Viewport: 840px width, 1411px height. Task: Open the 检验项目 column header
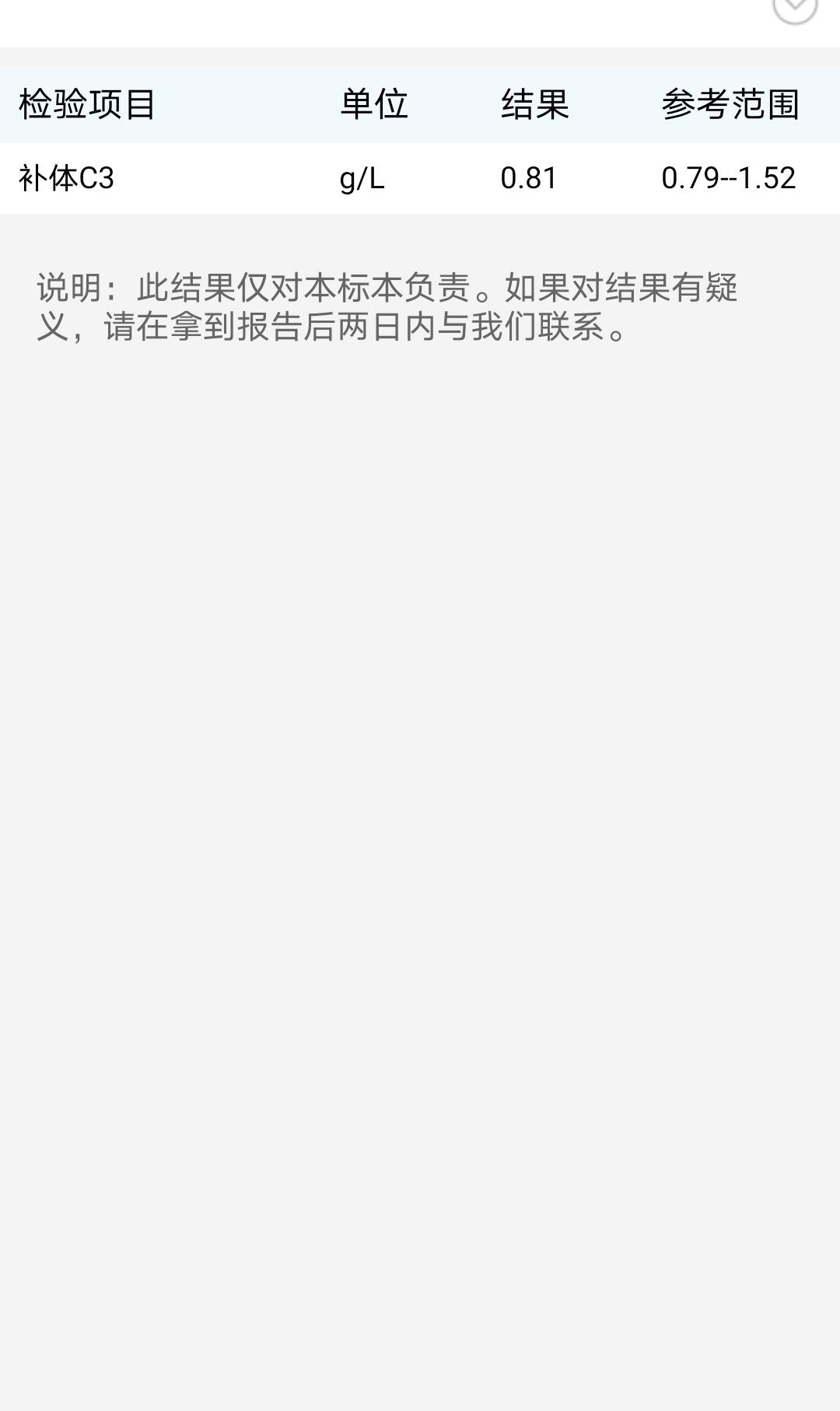point(86,103)
